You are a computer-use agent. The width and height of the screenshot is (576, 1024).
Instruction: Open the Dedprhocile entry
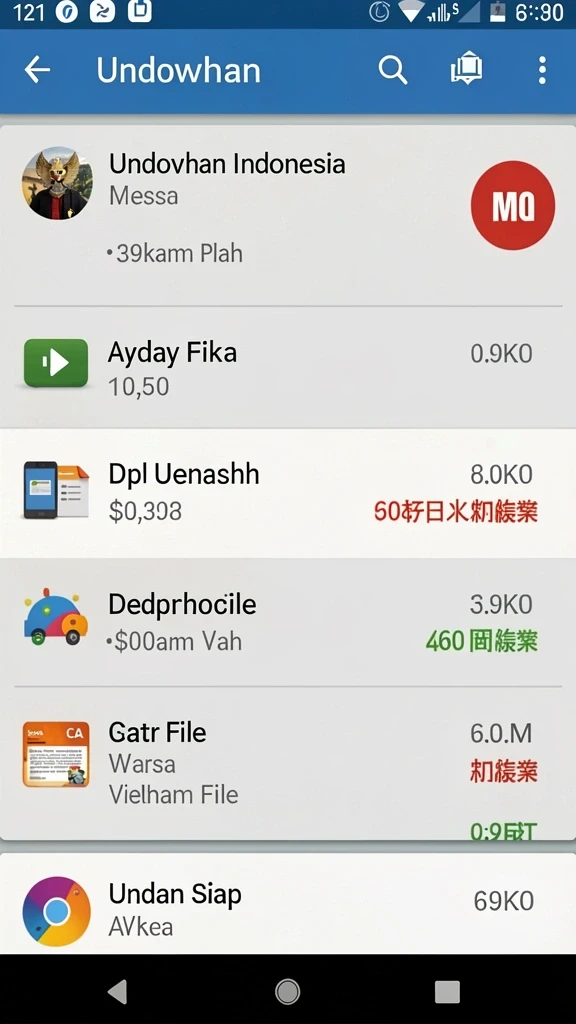(288, 622)
